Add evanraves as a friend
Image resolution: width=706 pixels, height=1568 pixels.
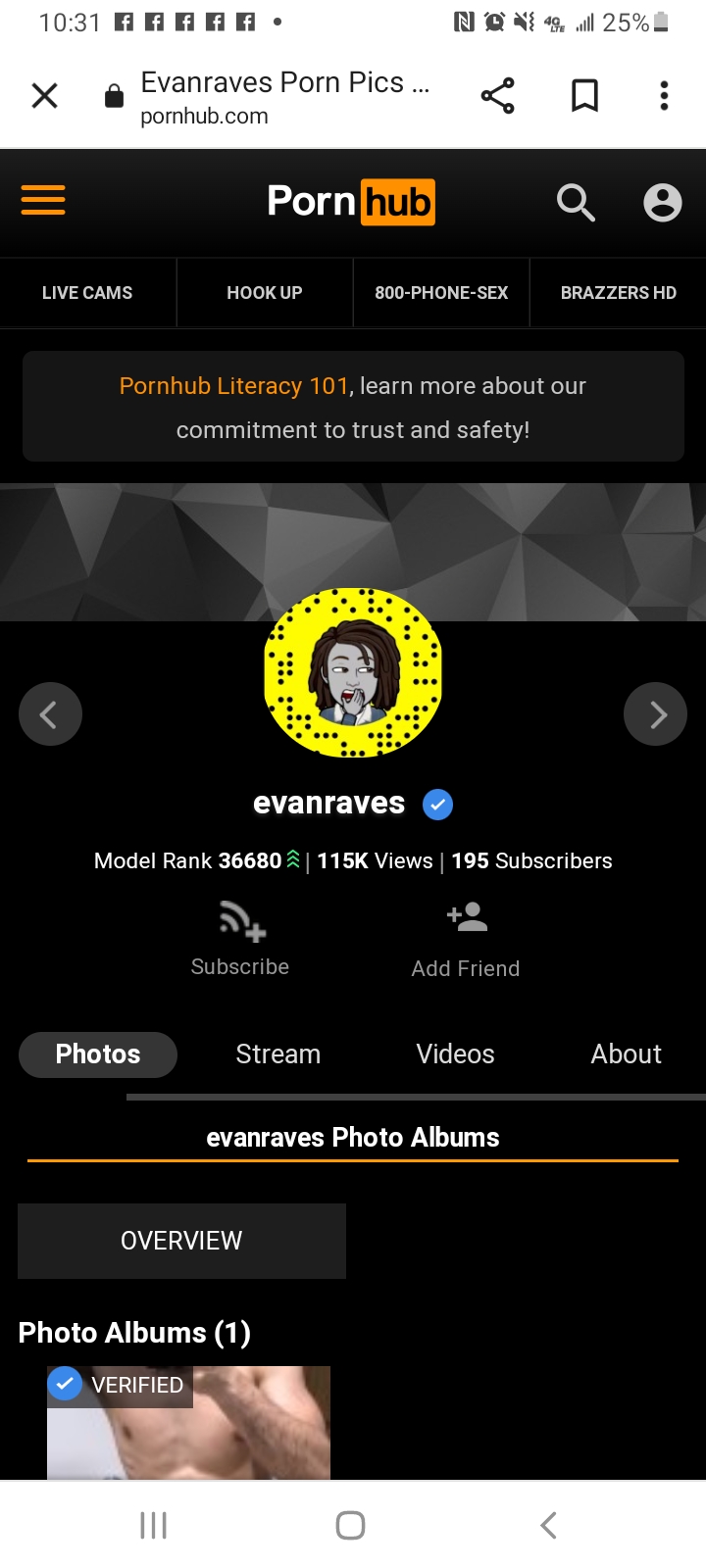pyautogui.click(x=466, y=939)
